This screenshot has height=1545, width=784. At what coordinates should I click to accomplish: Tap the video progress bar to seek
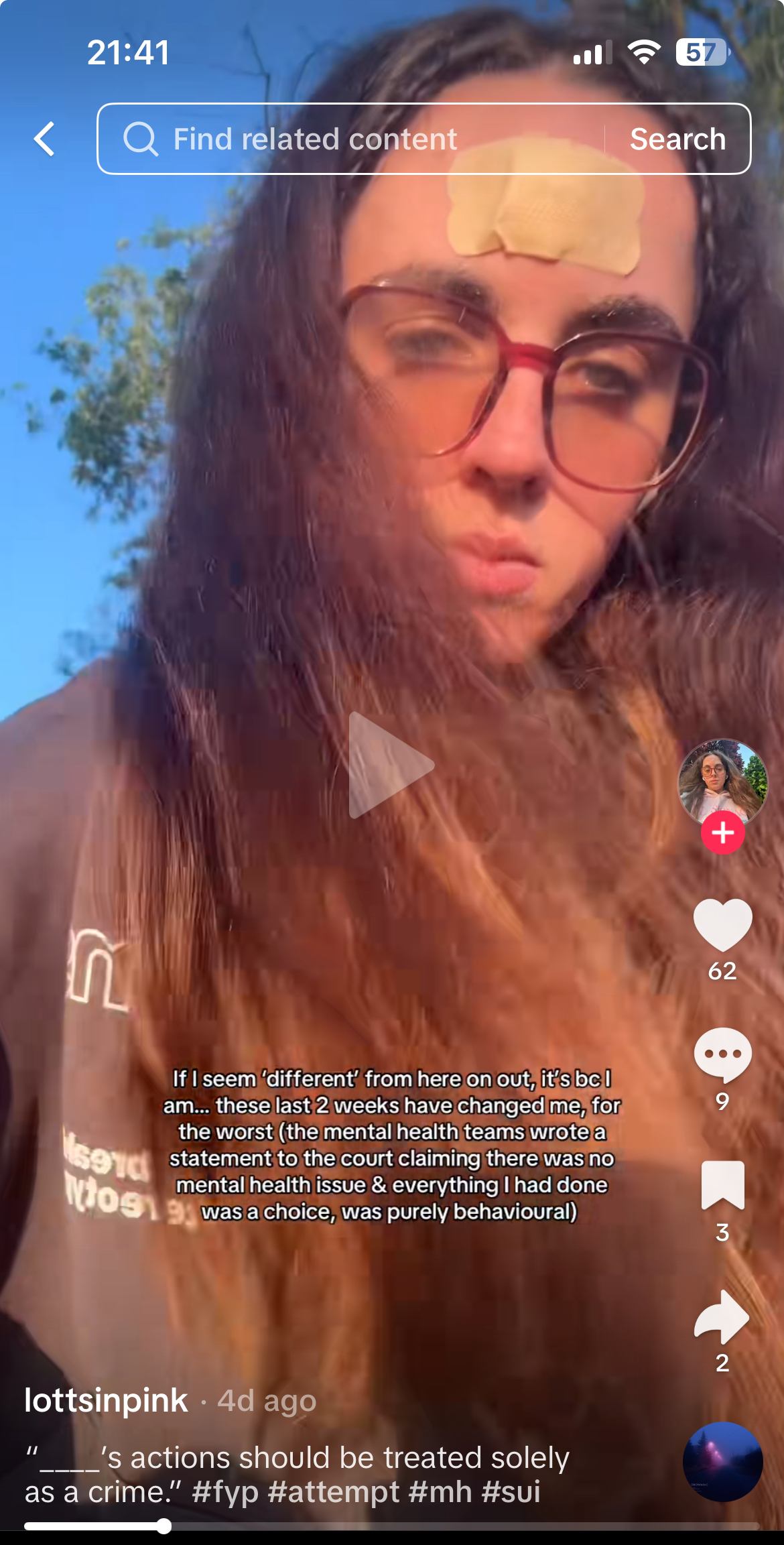tap(392, 1527)
